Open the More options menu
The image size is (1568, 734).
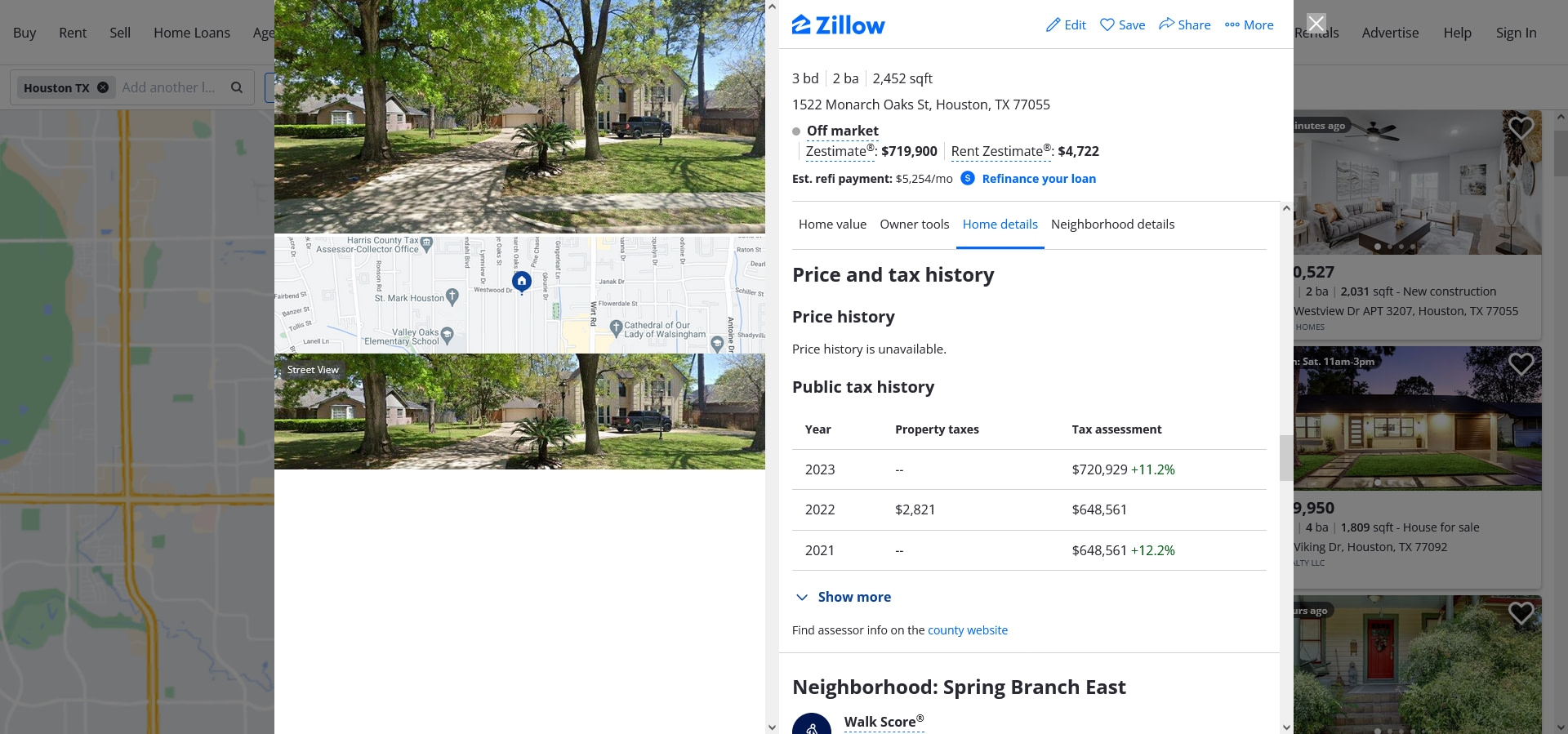pos(1249,25)
